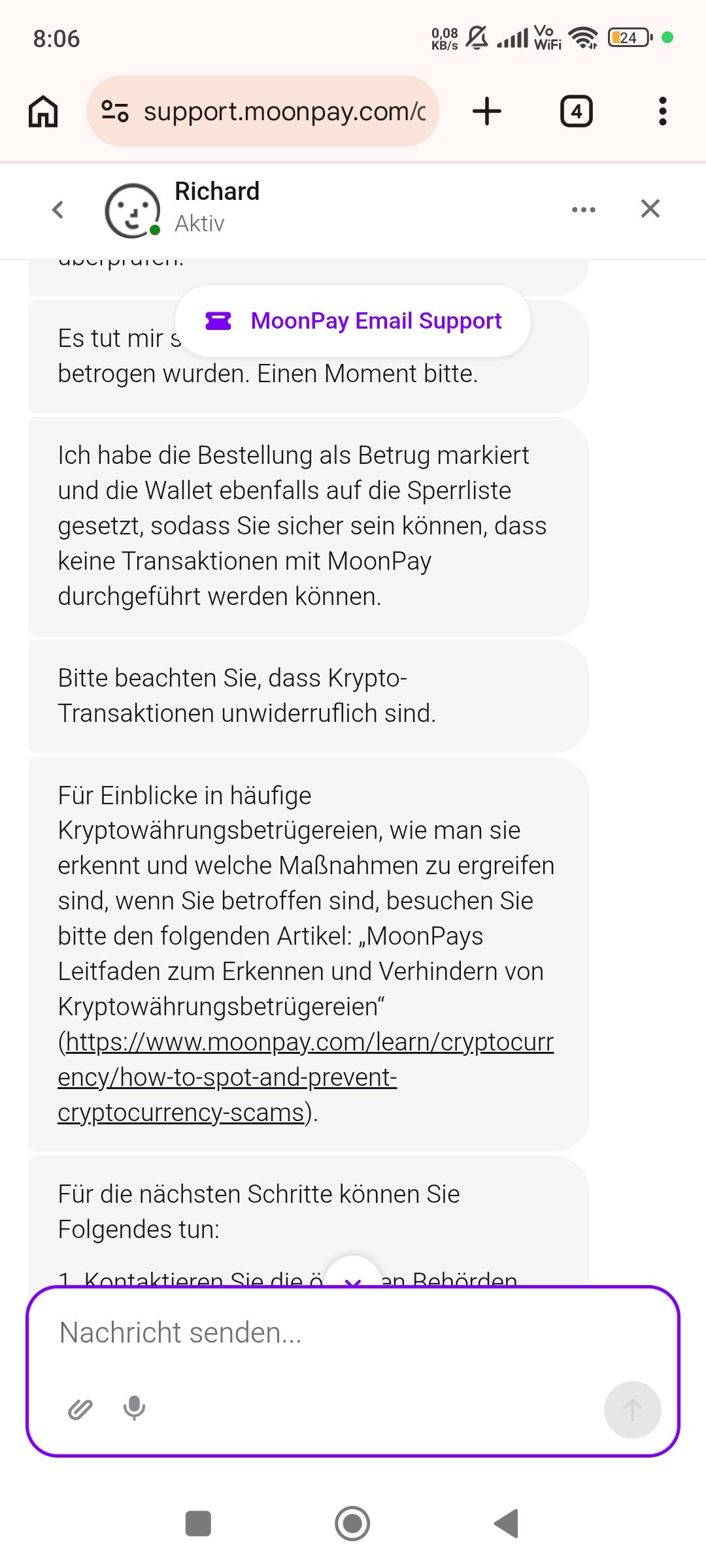Open the moonpay.com cryptocurrency scams article link

(x=305, y=1077)
